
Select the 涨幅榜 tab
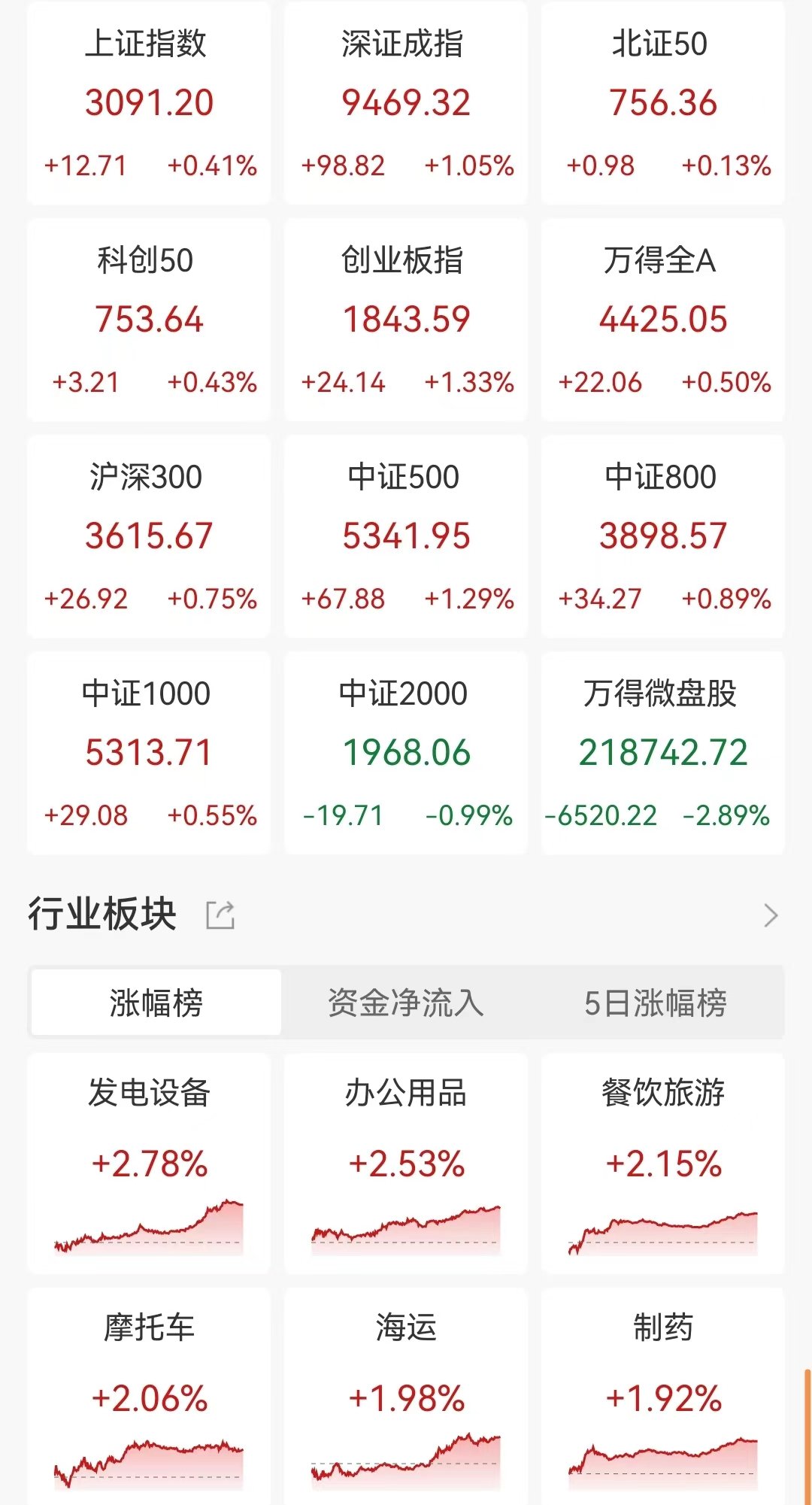(156, 1003)
